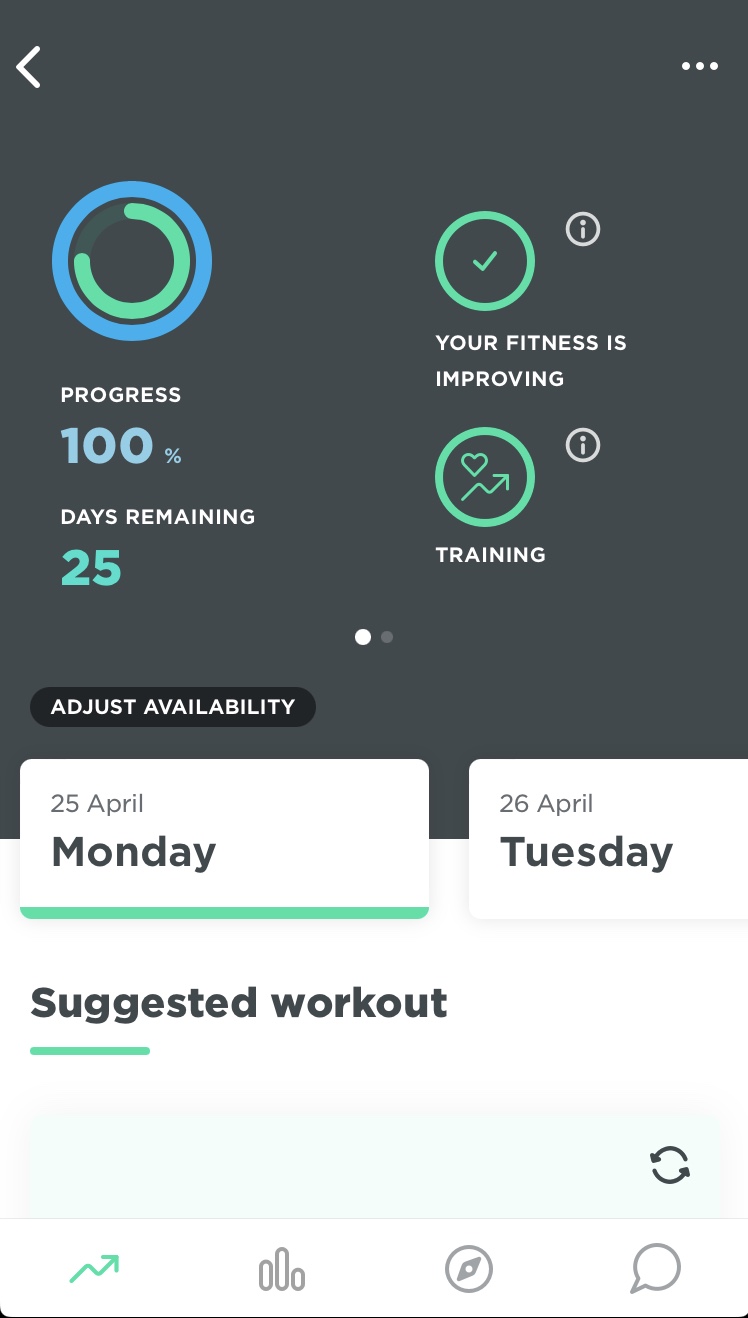This screenshot has height=1318, width=748.
Task: Switch to the bar chart statistics tab
Action: [x=281, y=1269]
